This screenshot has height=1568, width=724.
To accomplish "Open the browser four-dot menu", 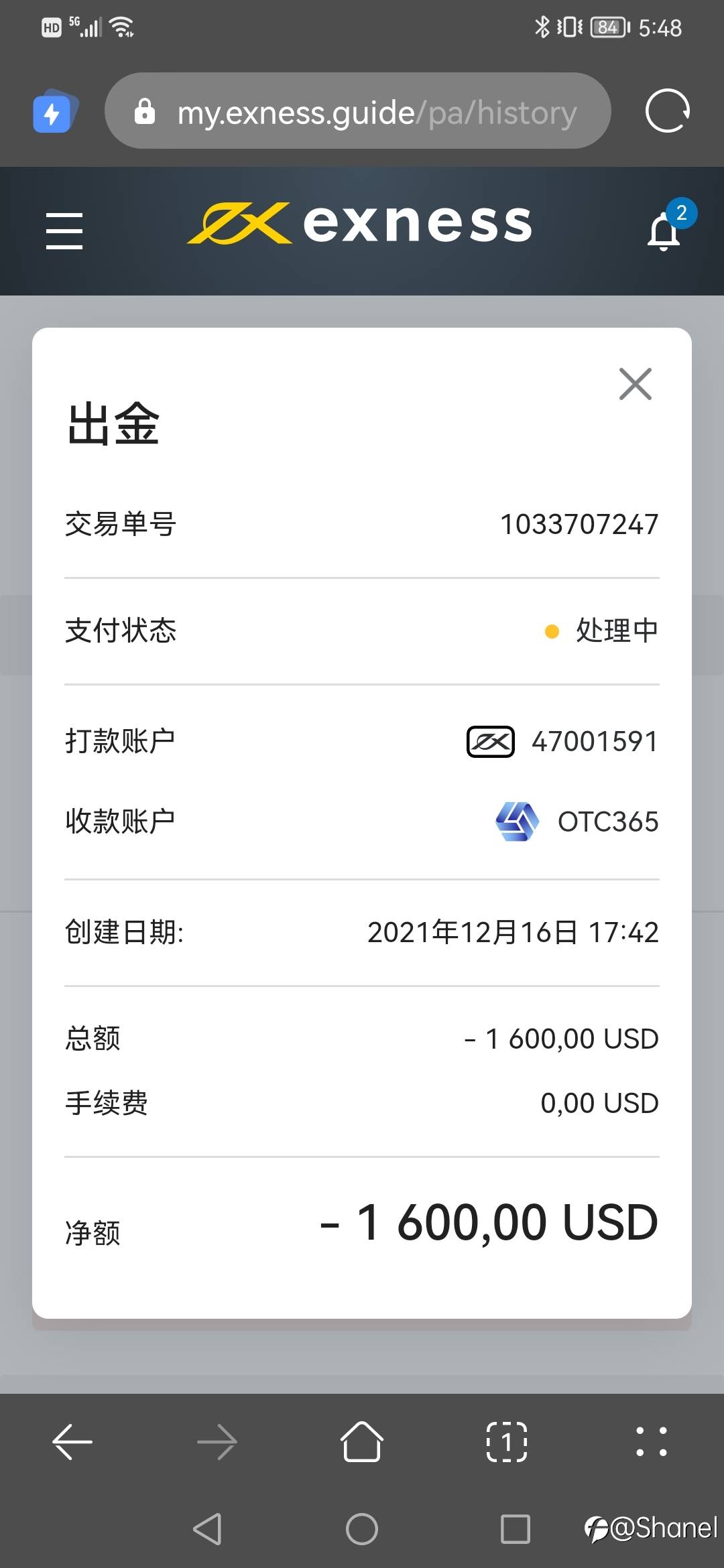I will tap(652, 1441).
